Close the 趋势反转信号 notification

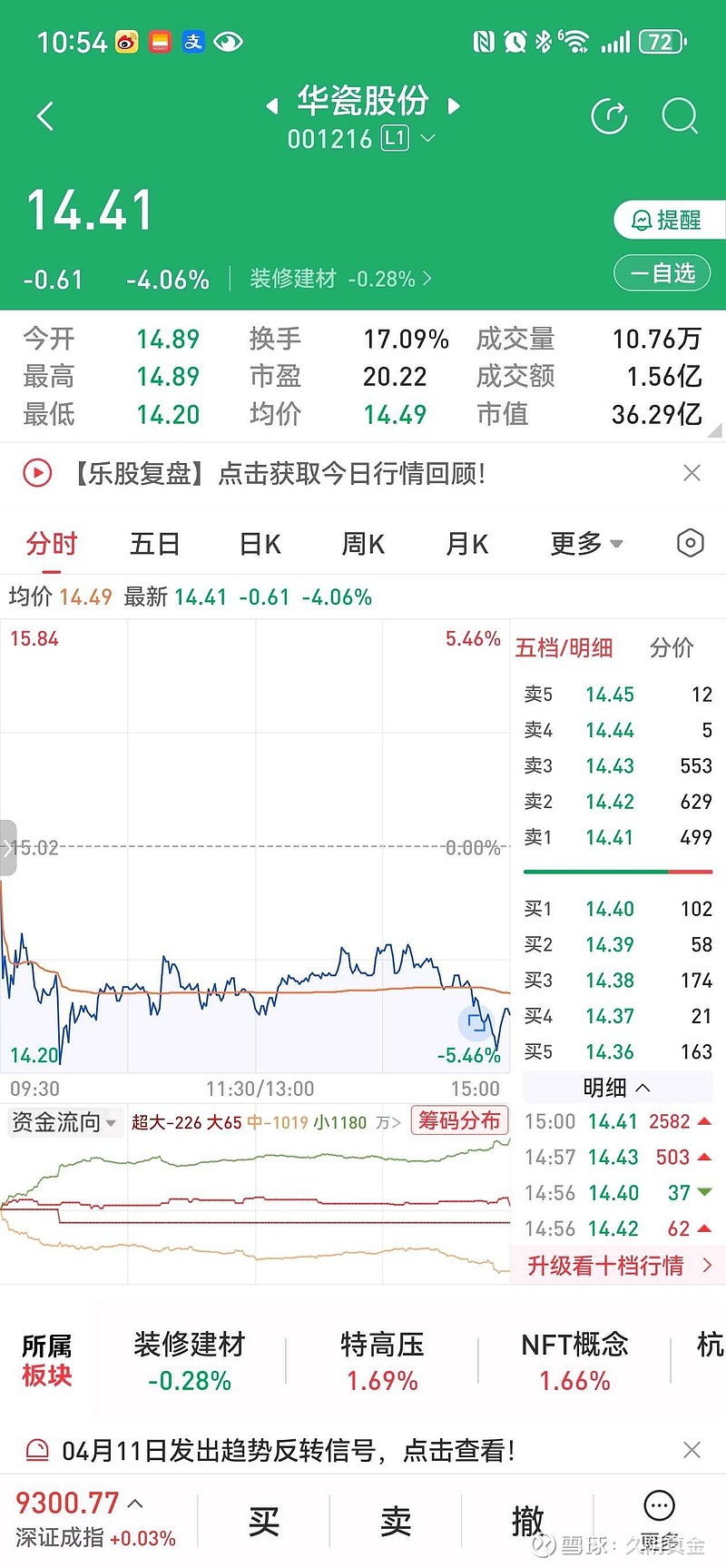pos(692,1450)
